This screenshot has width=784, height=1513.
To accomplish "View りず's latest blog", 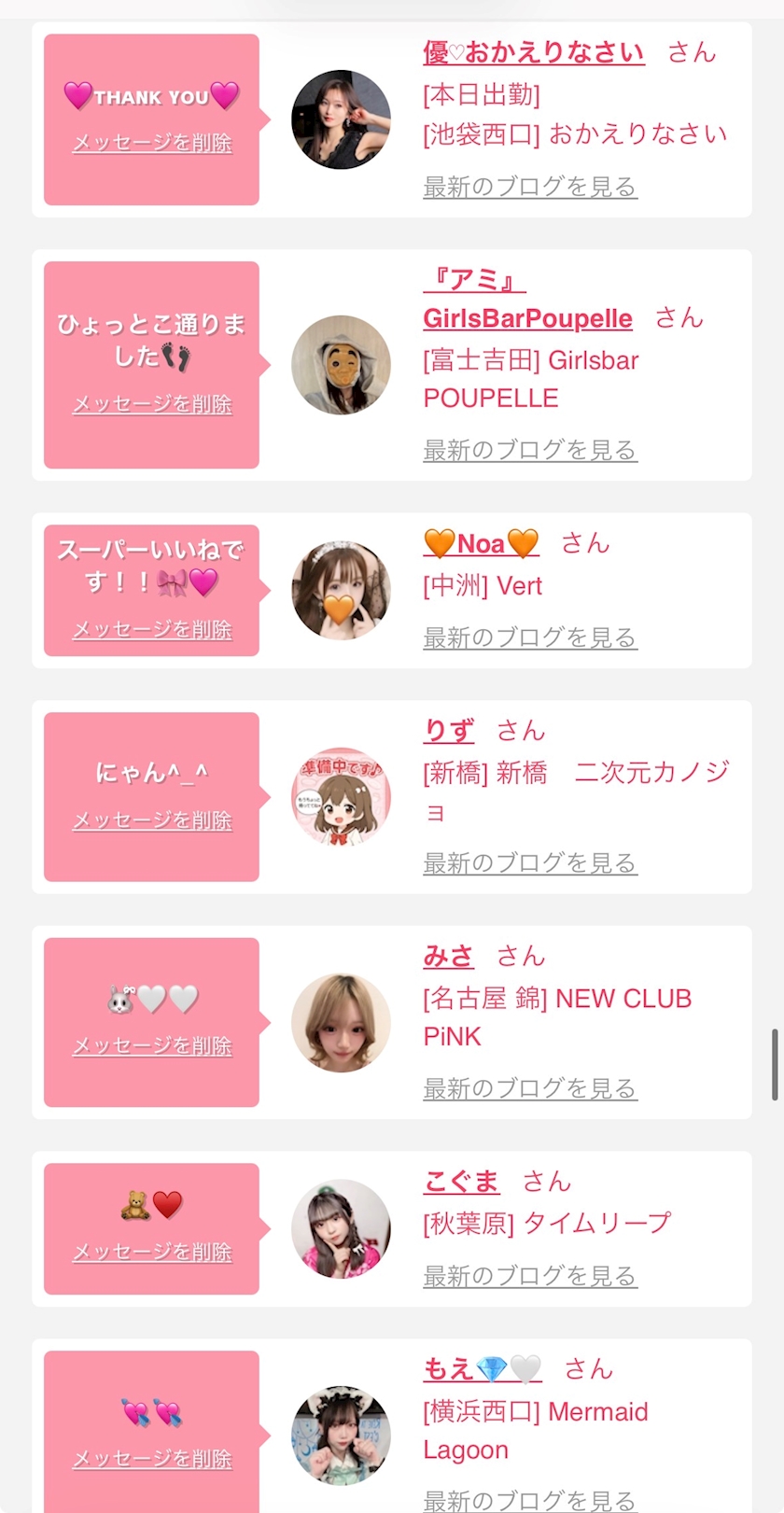I will point(529,863).
